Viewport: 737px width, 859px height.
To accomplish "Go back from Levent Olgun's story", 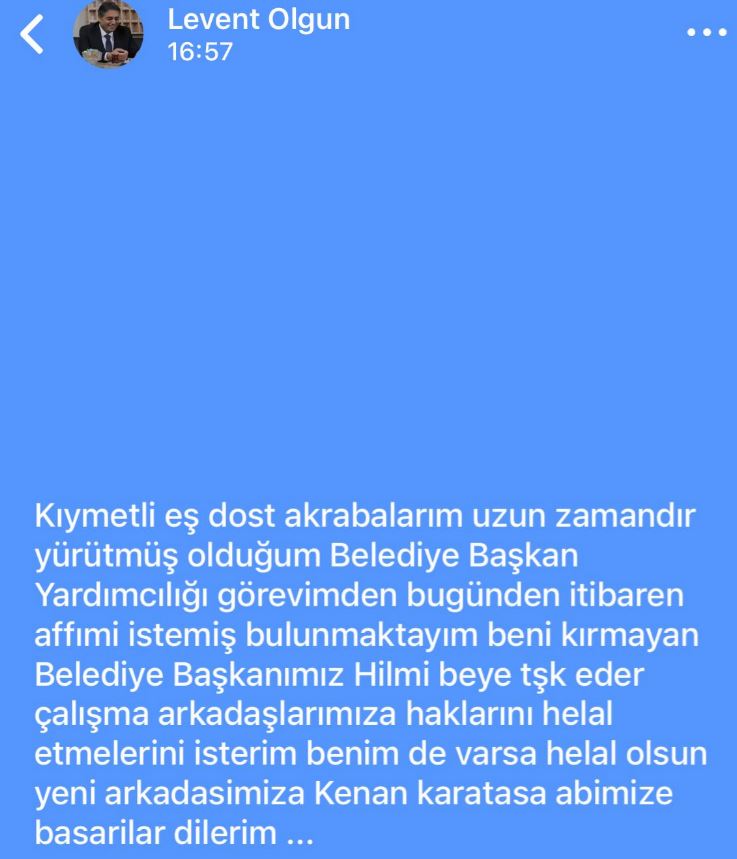I will 33,35.
